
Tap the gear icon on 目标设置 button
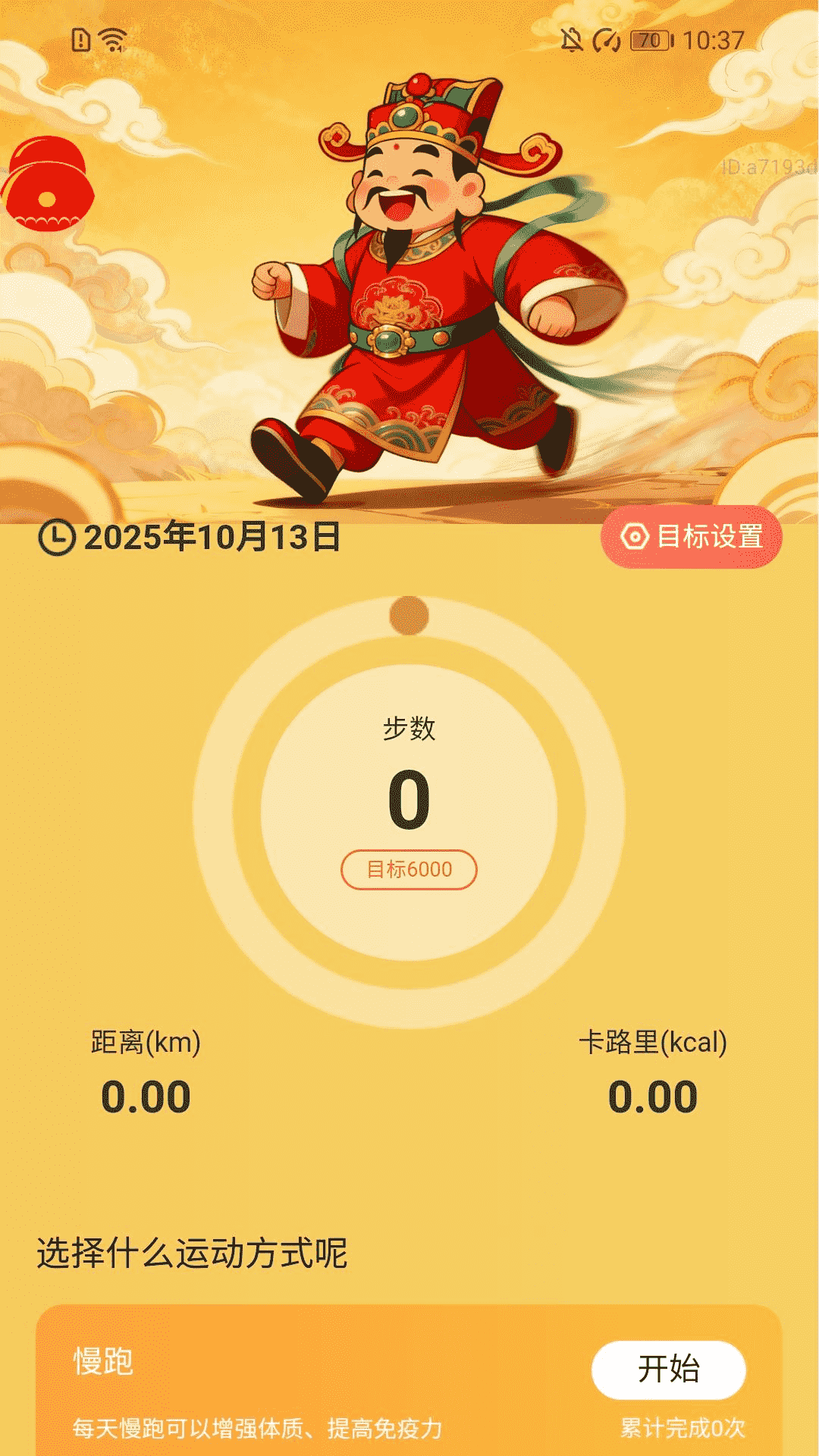pyautogui.click(x=635, y=538)
